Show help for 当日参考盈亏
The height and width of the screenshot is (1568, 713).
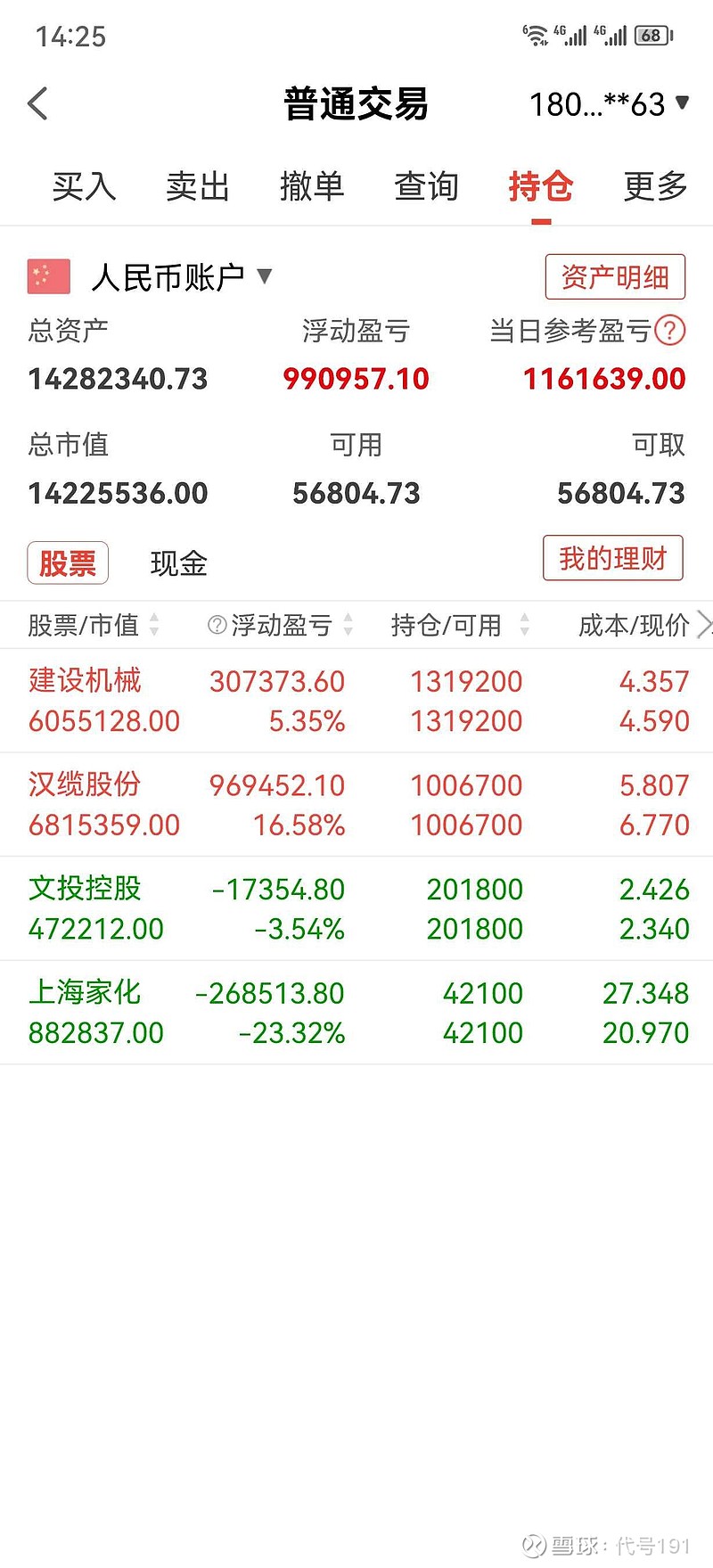click(x=670, y=331)
